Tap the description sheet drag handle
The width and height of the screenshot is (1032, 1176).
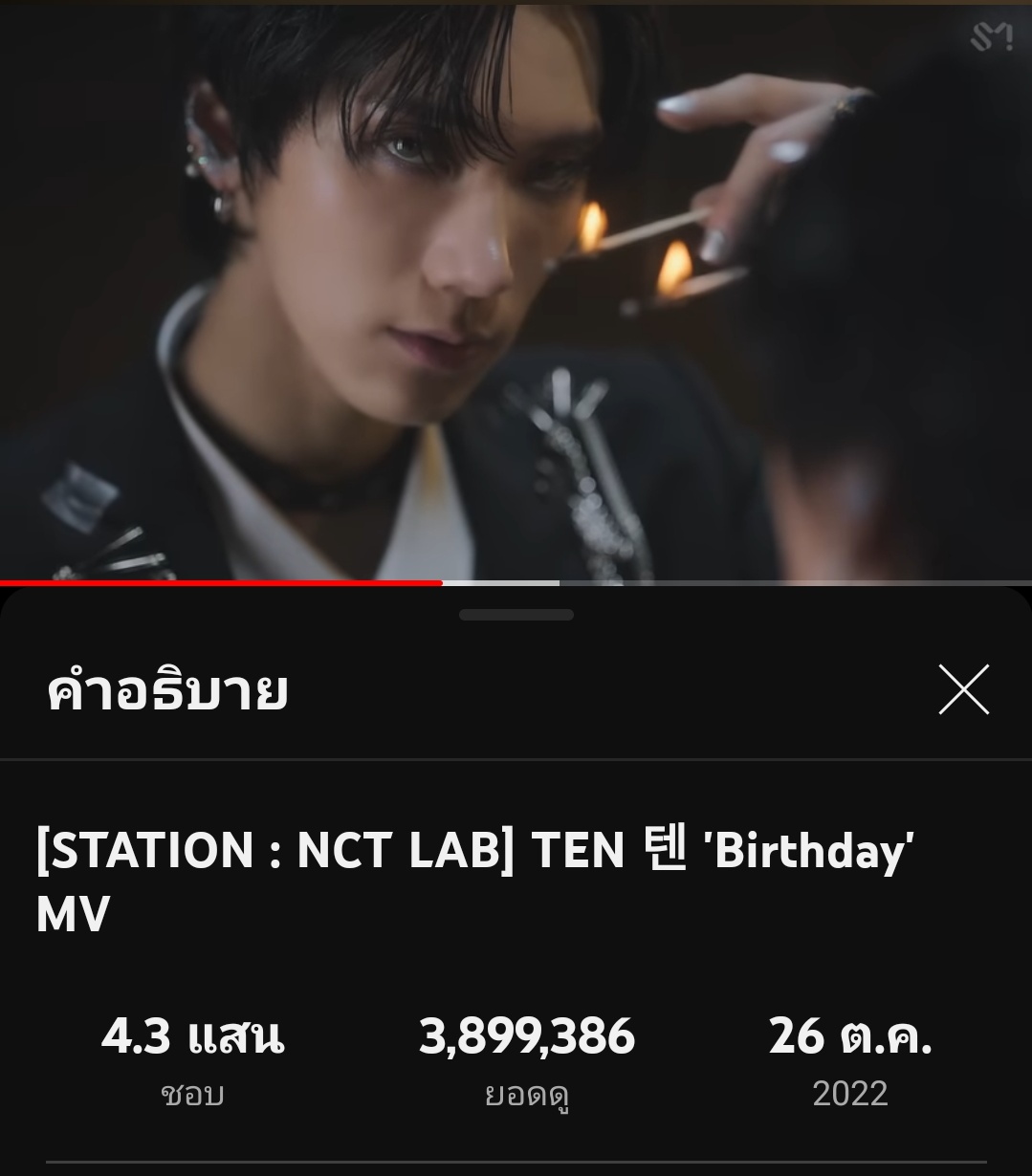pyautogui.click(x=516, y=615)
